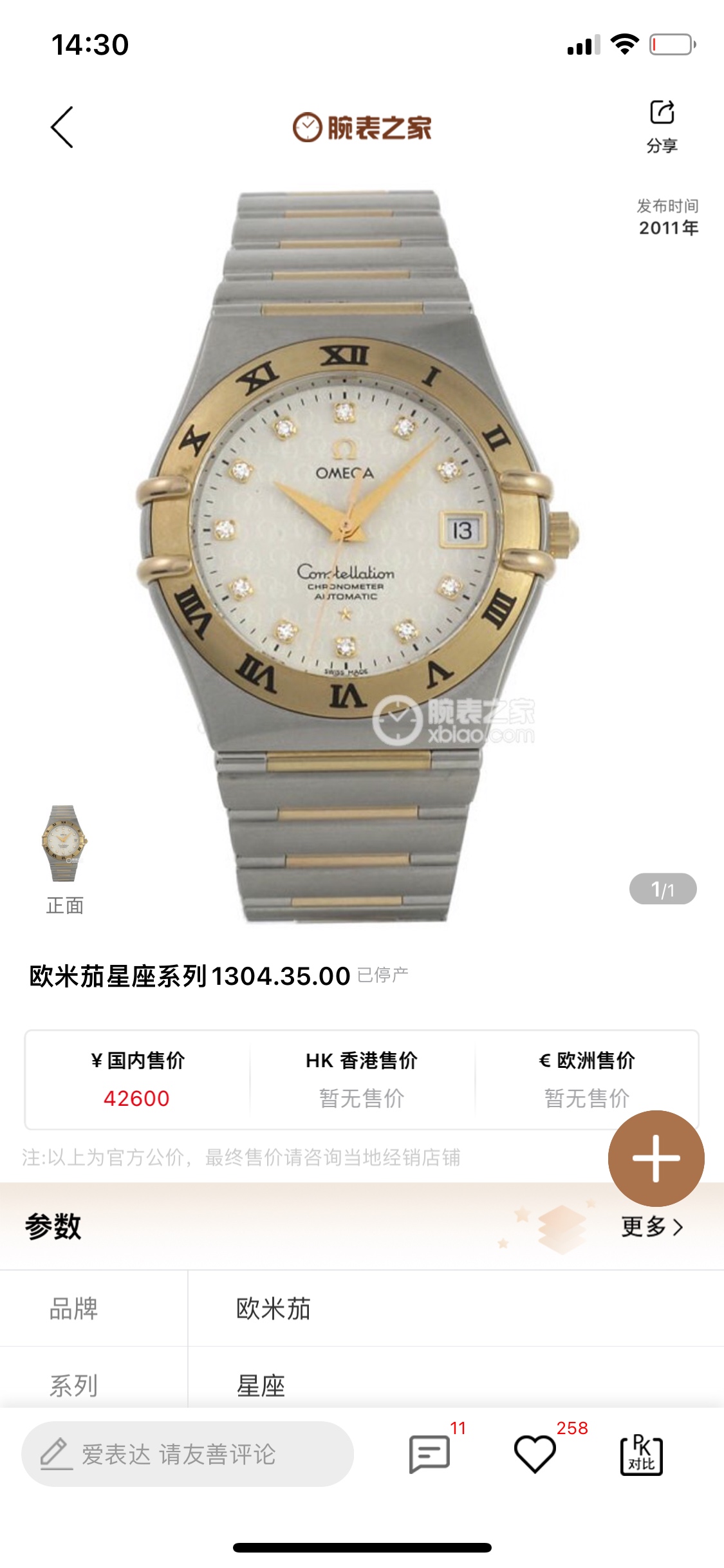Tap the brown plus floating button
The image size is (724, 1568).
(x=656, y=1158)
